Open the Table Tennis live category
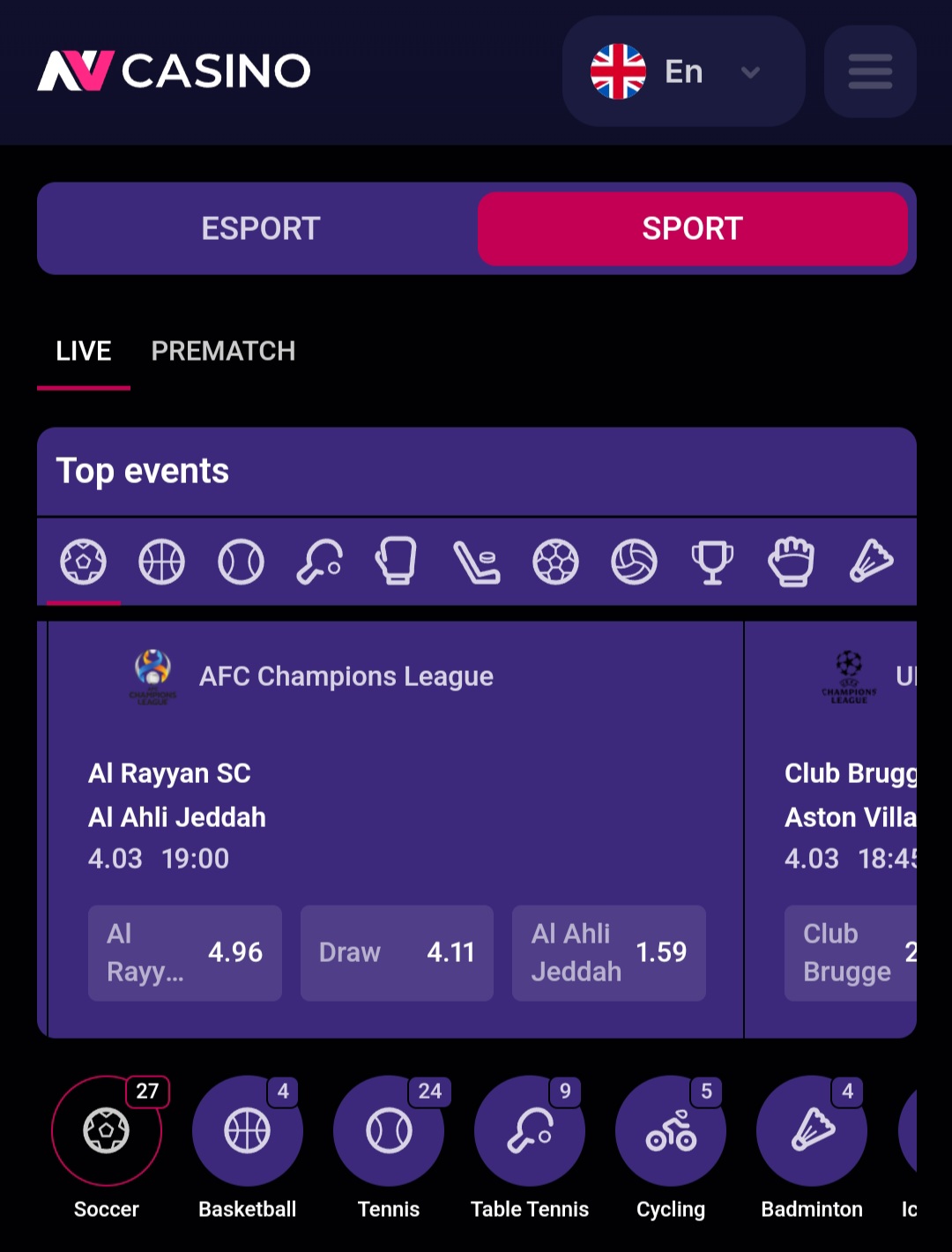The image size is (952, 1252). coord(530,1131)
